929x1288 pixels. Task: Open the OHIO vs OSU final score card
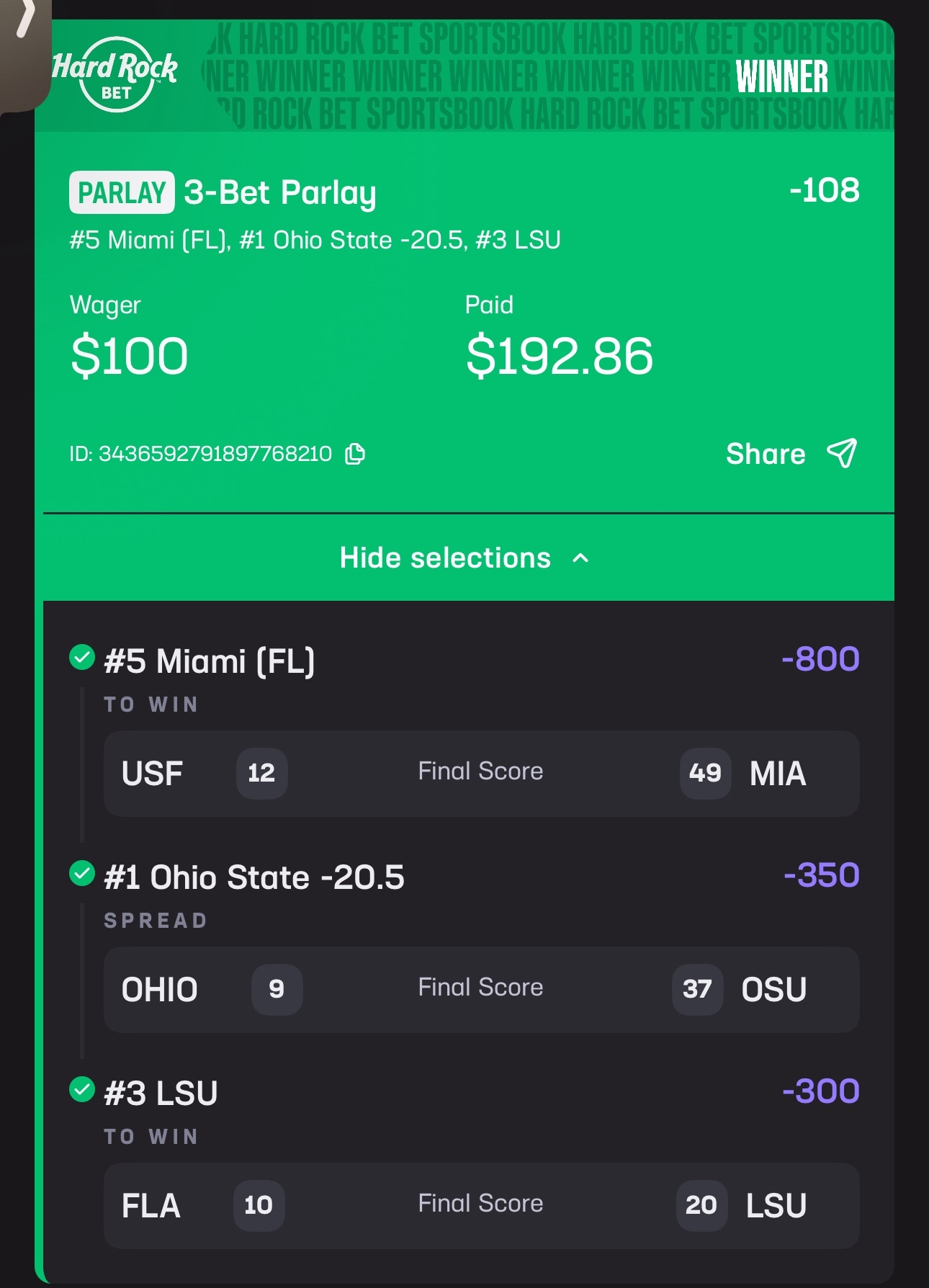click(481, 990)
